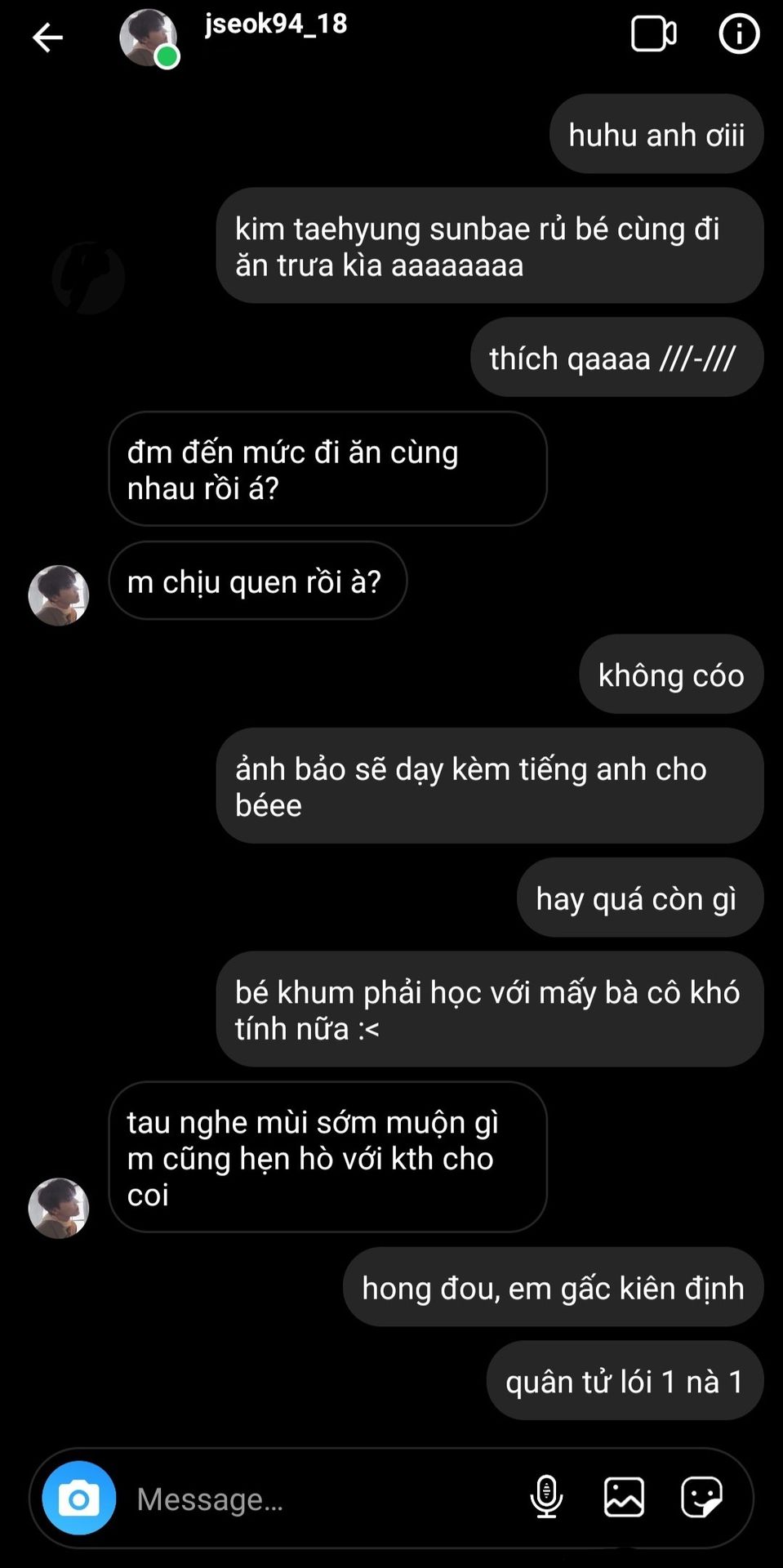Open the sticker picker
The image size is (783, 1568).
tap(701, 1497)
